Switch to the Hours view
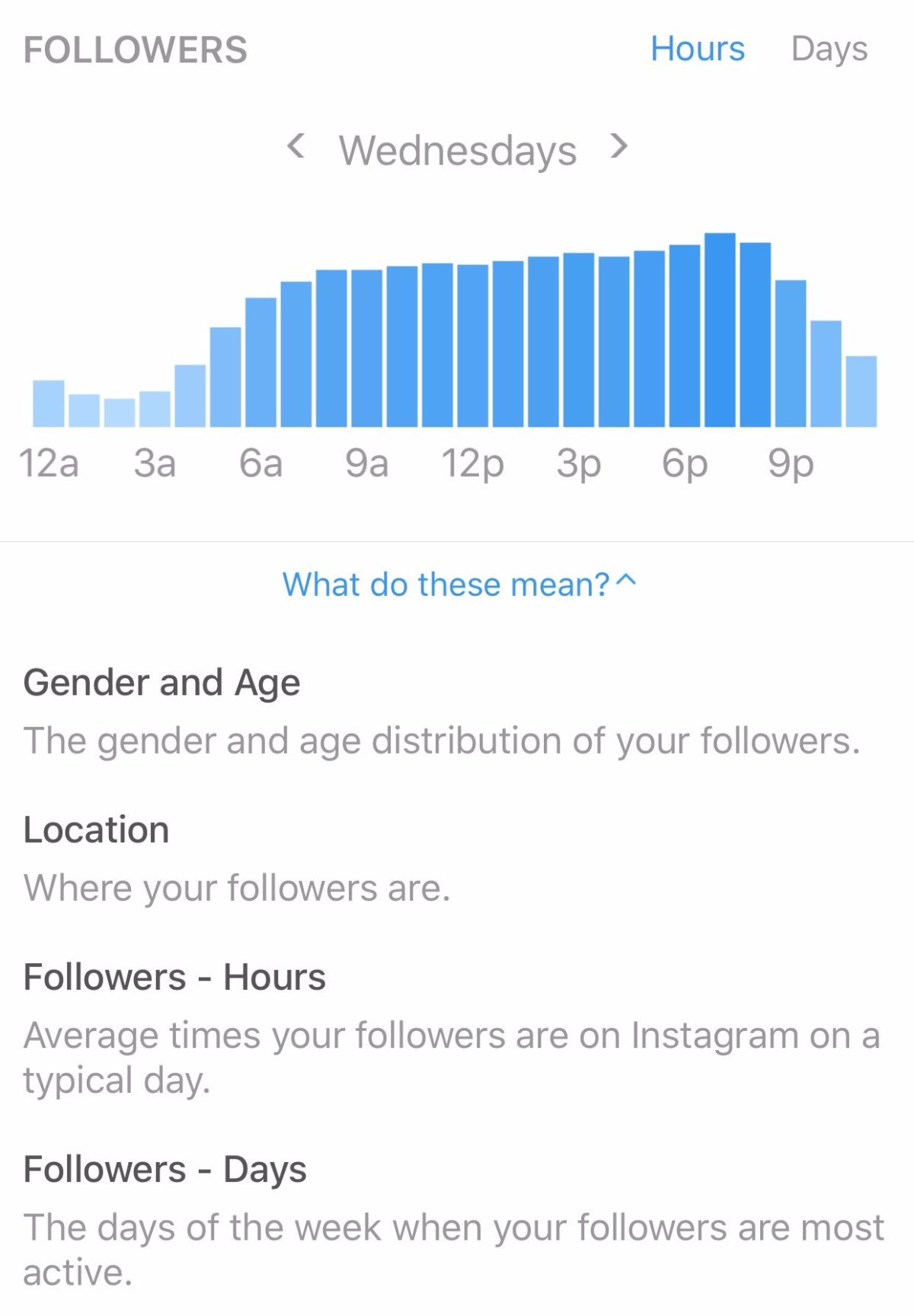 [697, 50]
